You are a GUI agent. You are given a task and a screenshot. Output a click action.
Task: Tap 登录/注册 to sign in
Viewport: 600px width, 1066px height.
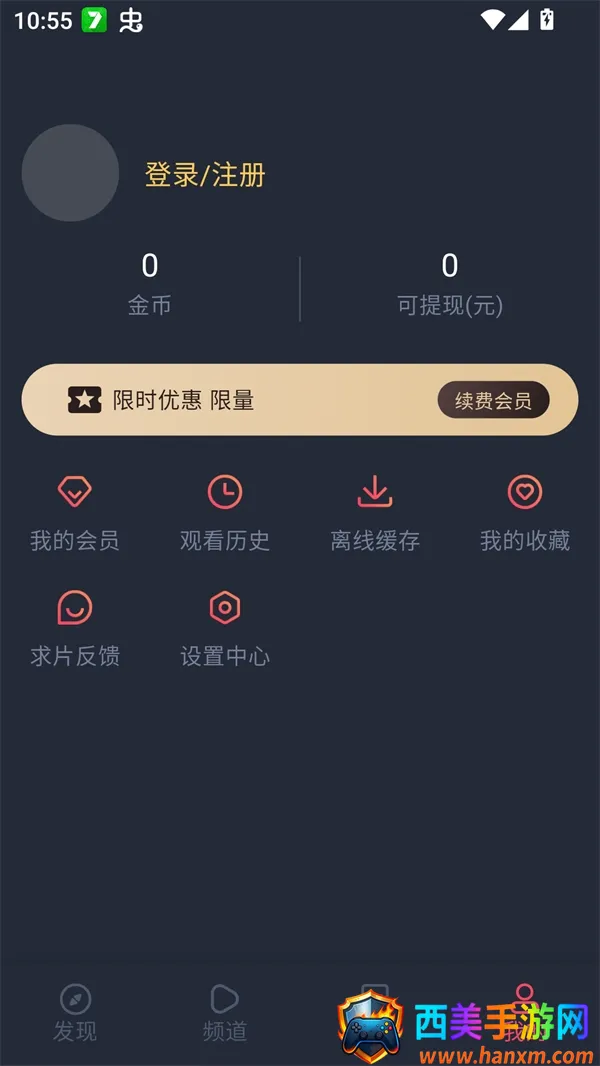pos(205,175)
